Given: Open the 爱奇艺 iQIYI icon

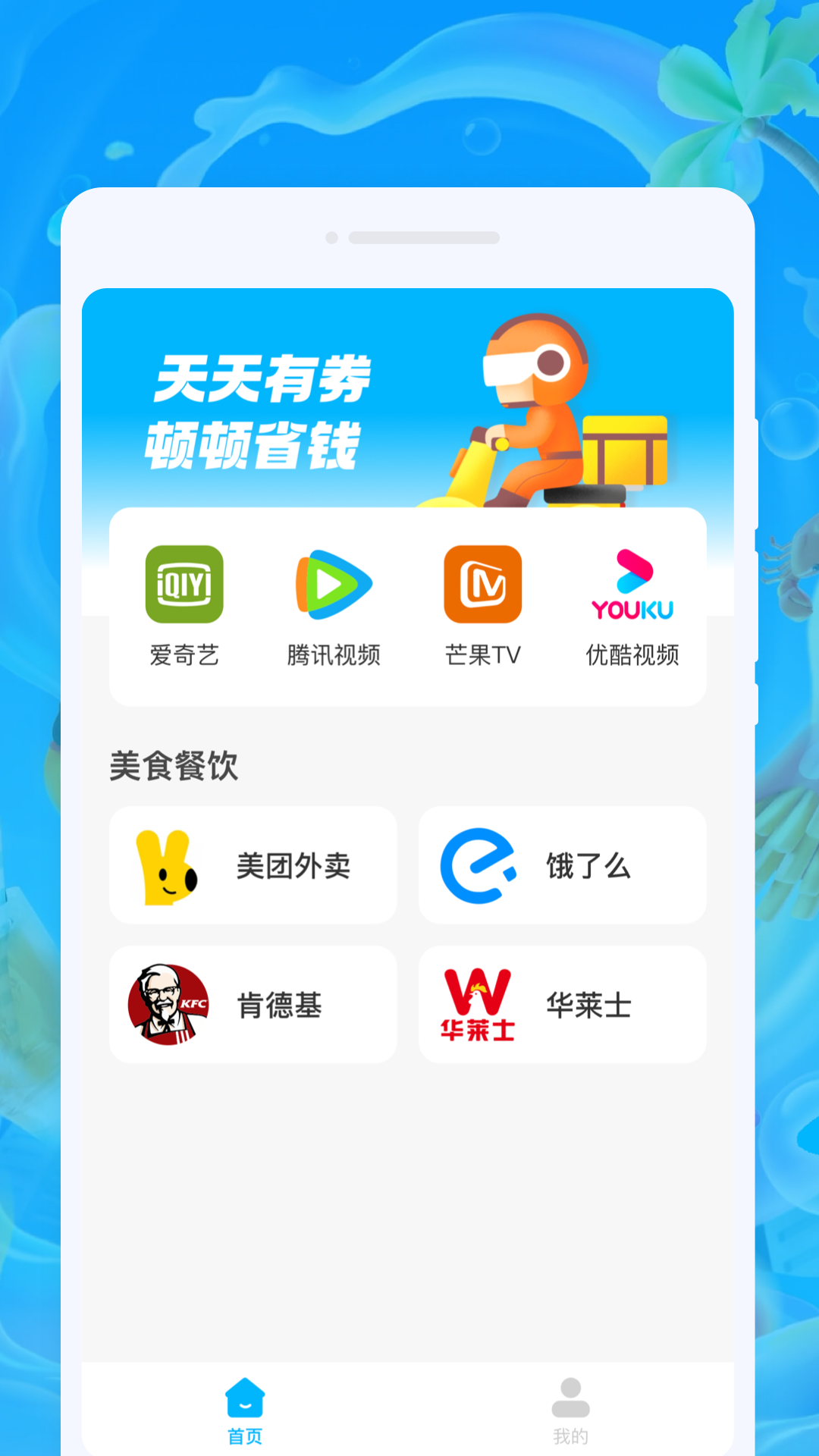Looking at the screenshot, I should tap(184, 584).
